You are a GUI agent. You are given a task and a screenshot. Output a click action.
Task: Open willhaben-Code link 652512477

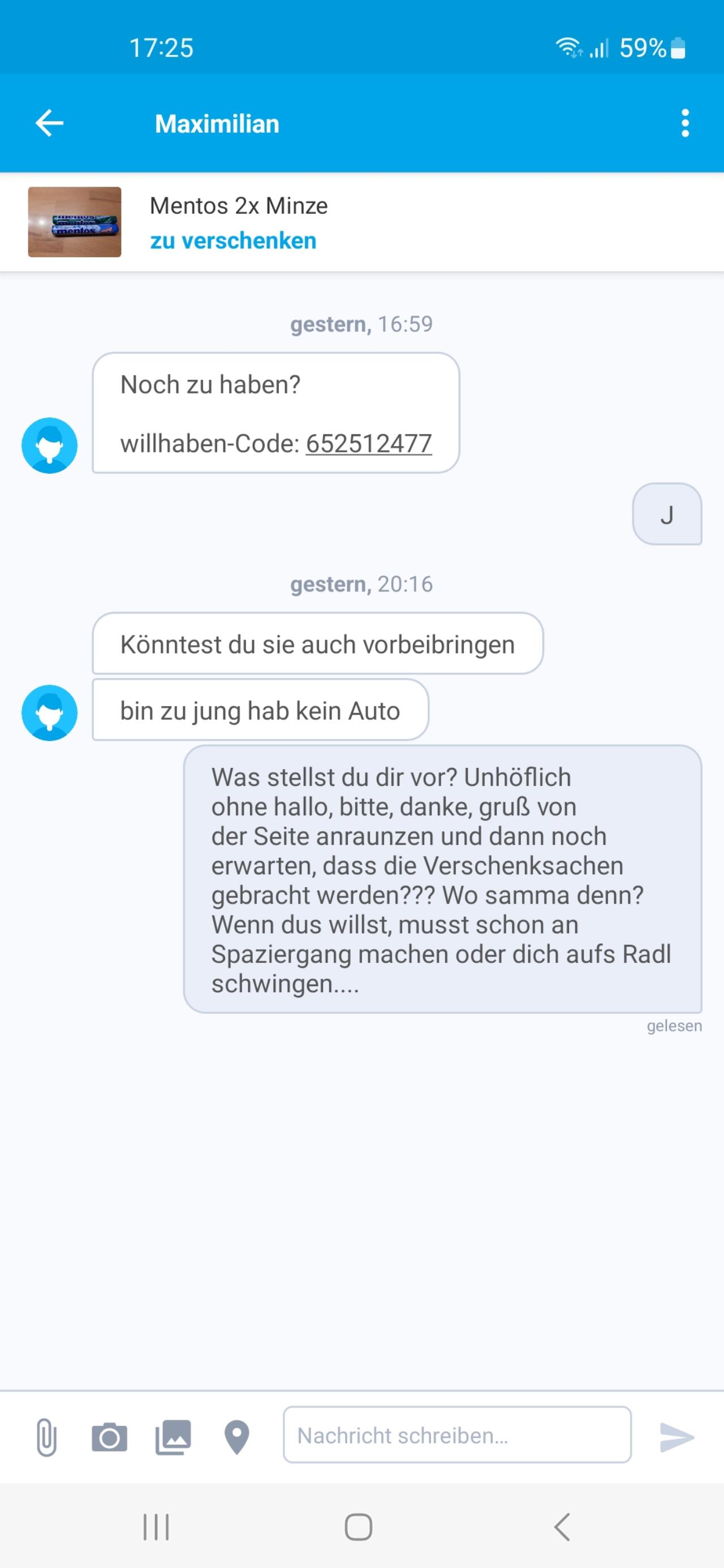coord(368,444)
